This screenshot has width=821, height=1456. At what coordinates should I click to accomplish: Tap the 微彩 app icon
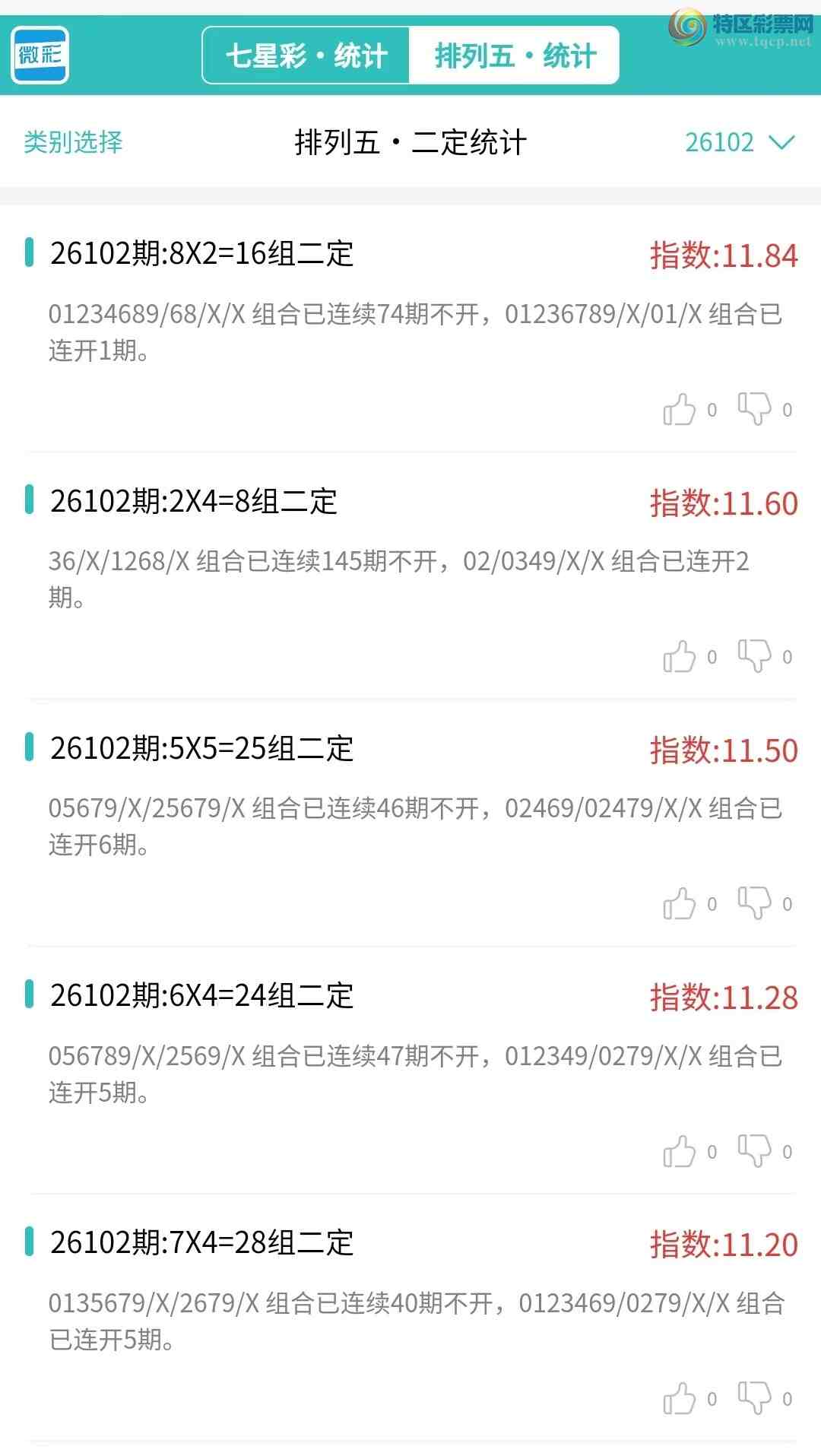coord(40,55)
